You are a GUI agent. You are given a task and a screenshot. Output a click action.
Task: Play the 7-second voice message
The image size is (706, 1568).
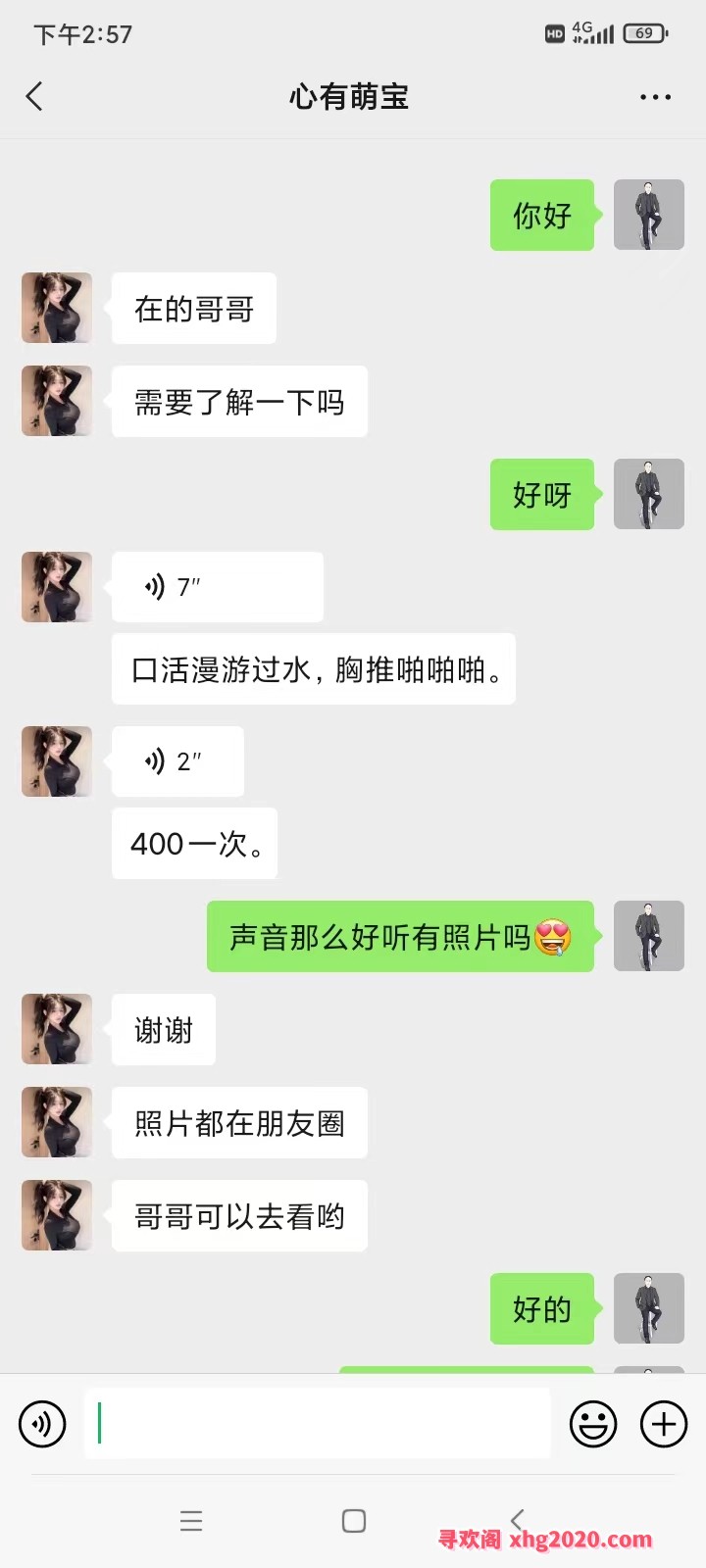tap(217, 587)
